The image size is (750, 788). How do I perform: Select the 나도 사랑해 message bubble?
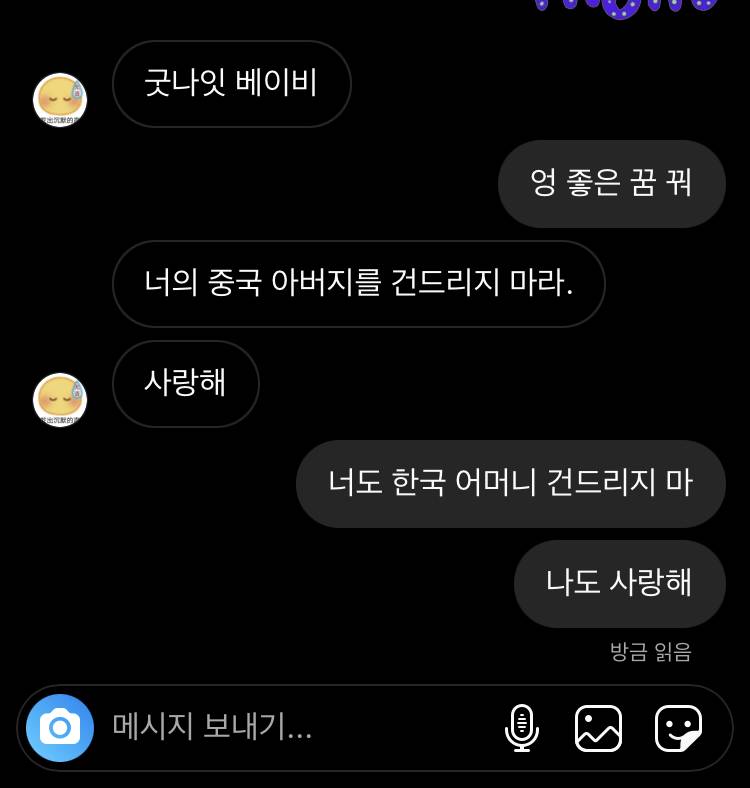tap(619, 584)
